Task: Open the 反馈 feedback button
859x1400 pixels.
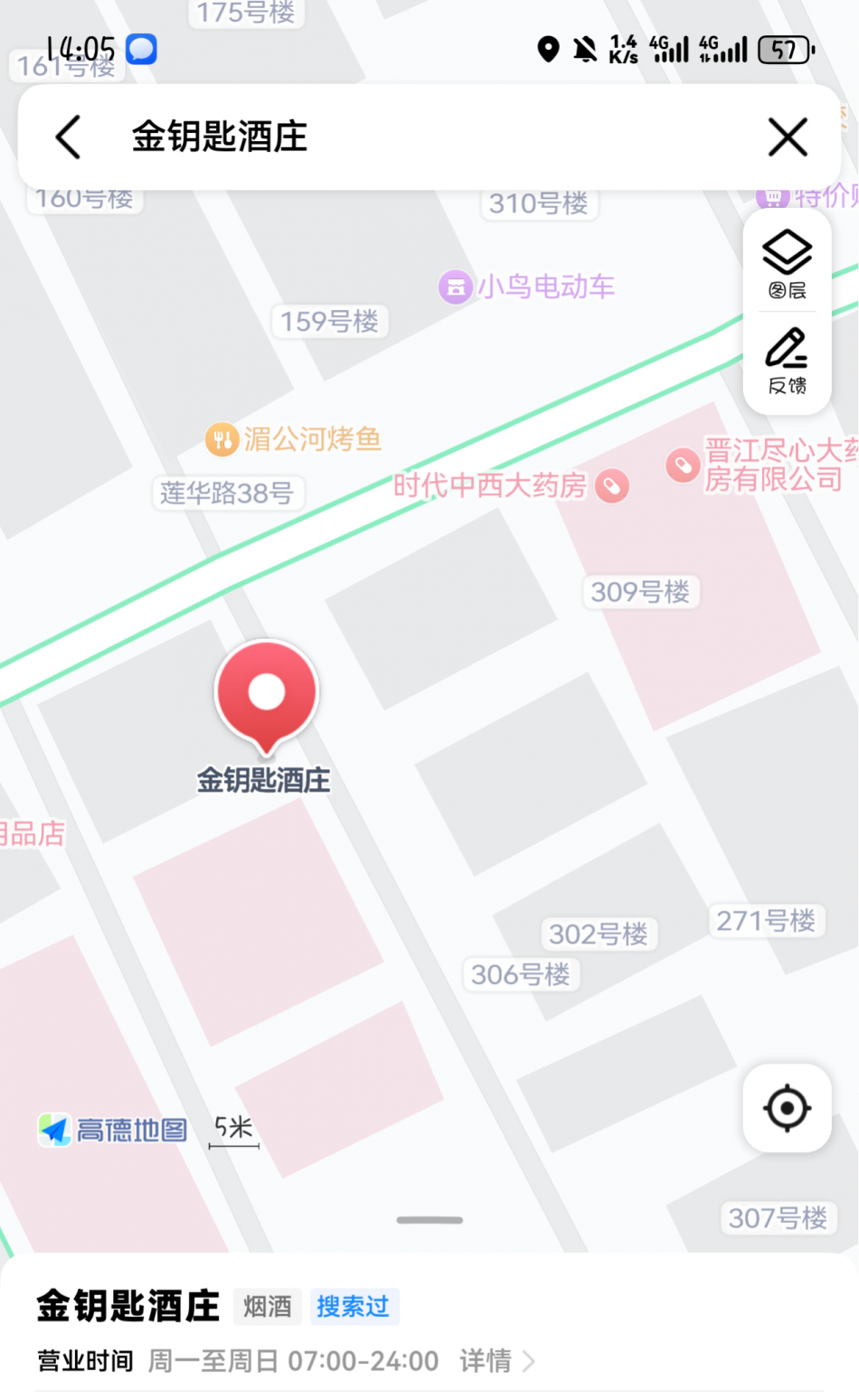Action: click(787, 362)
